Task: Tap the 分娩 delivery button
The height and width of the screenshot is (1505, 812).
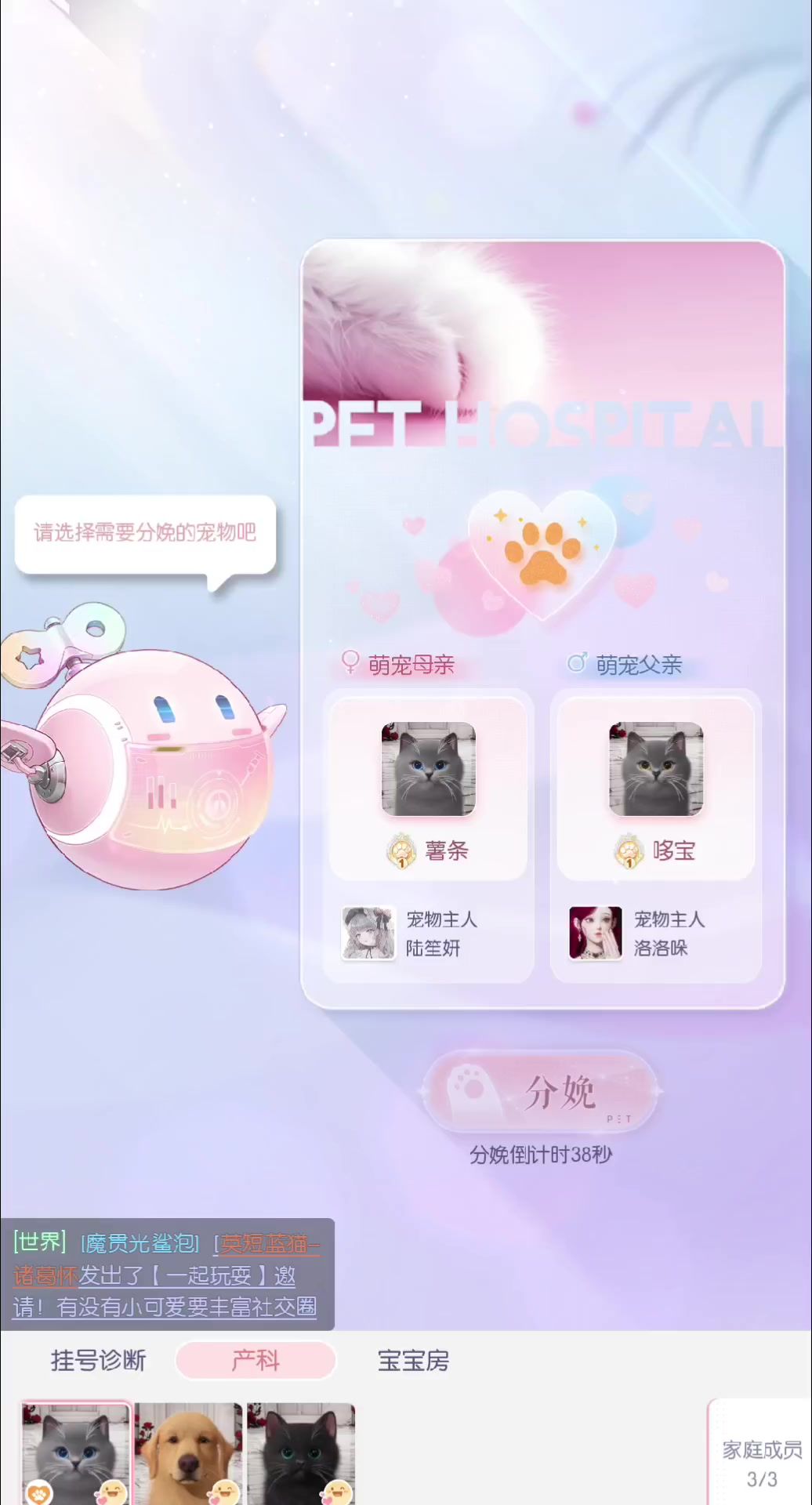Action: [541, 1091]
